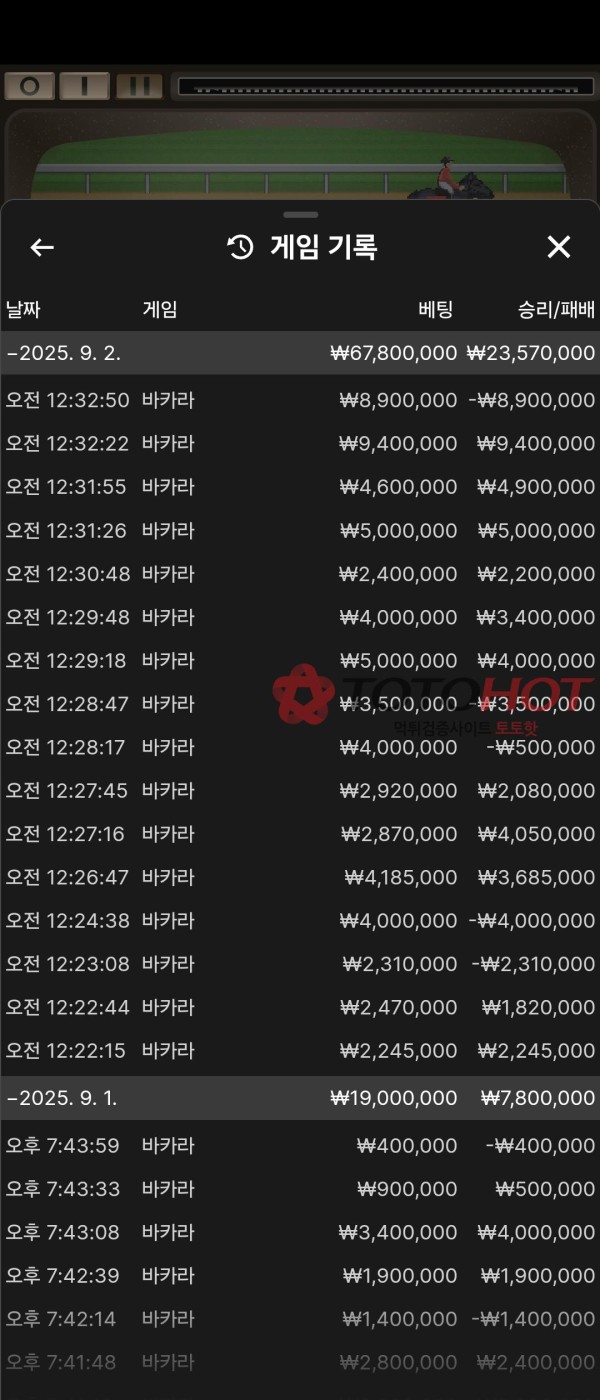Image resolution: width=600 pixels, height=1400 pixels.
Task: Open the 오전 12:32:50 바카라 record
Action: coord(300,400)
